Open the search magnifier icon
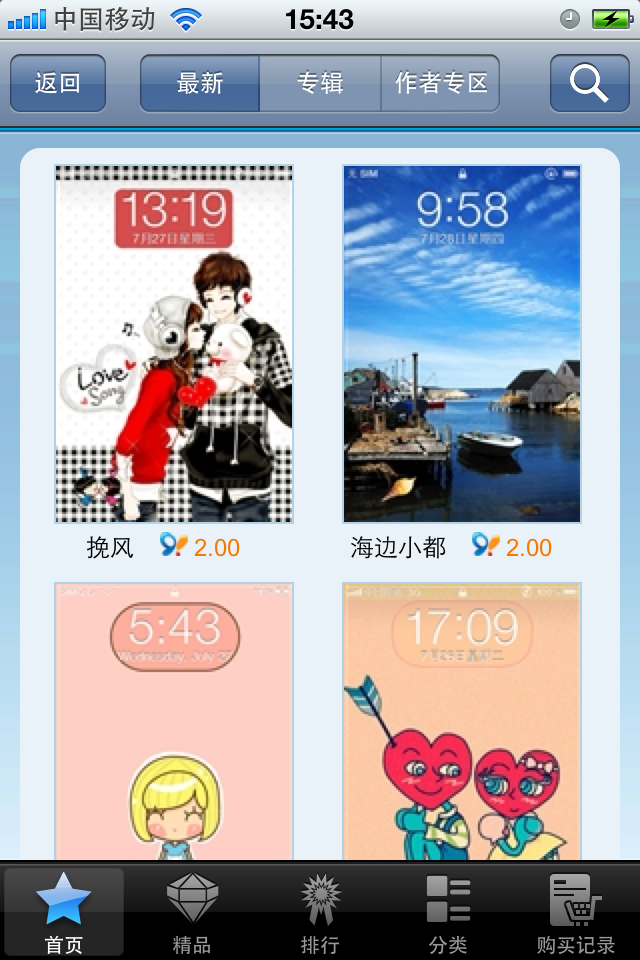The width and height of the screenshot is (640, 960). (589, 83)
